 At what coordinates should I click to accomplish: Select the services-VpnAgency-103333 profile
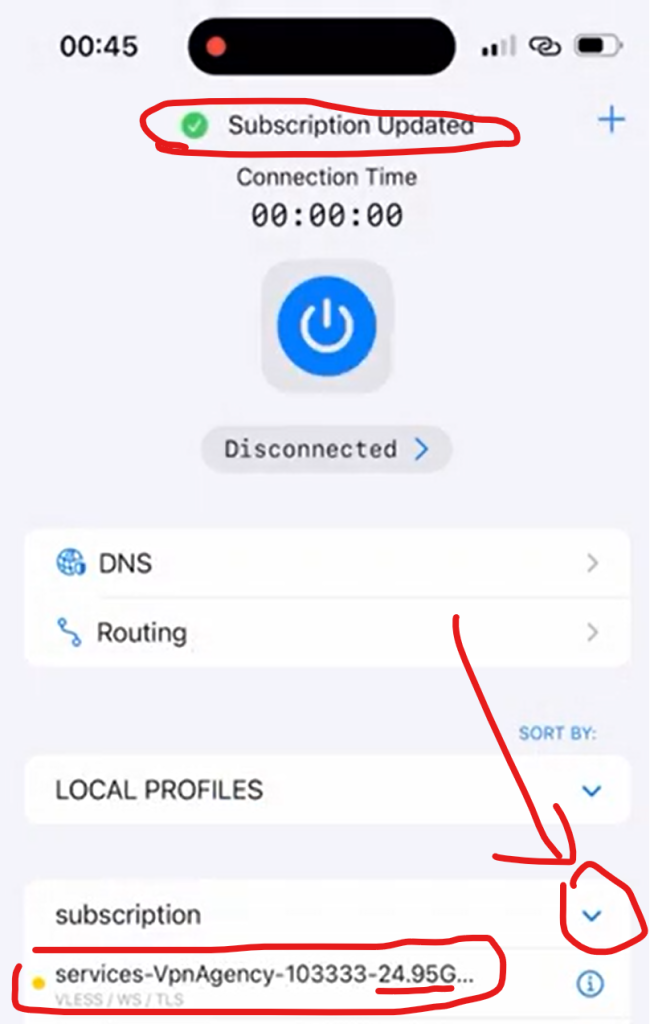coord(265,975)
